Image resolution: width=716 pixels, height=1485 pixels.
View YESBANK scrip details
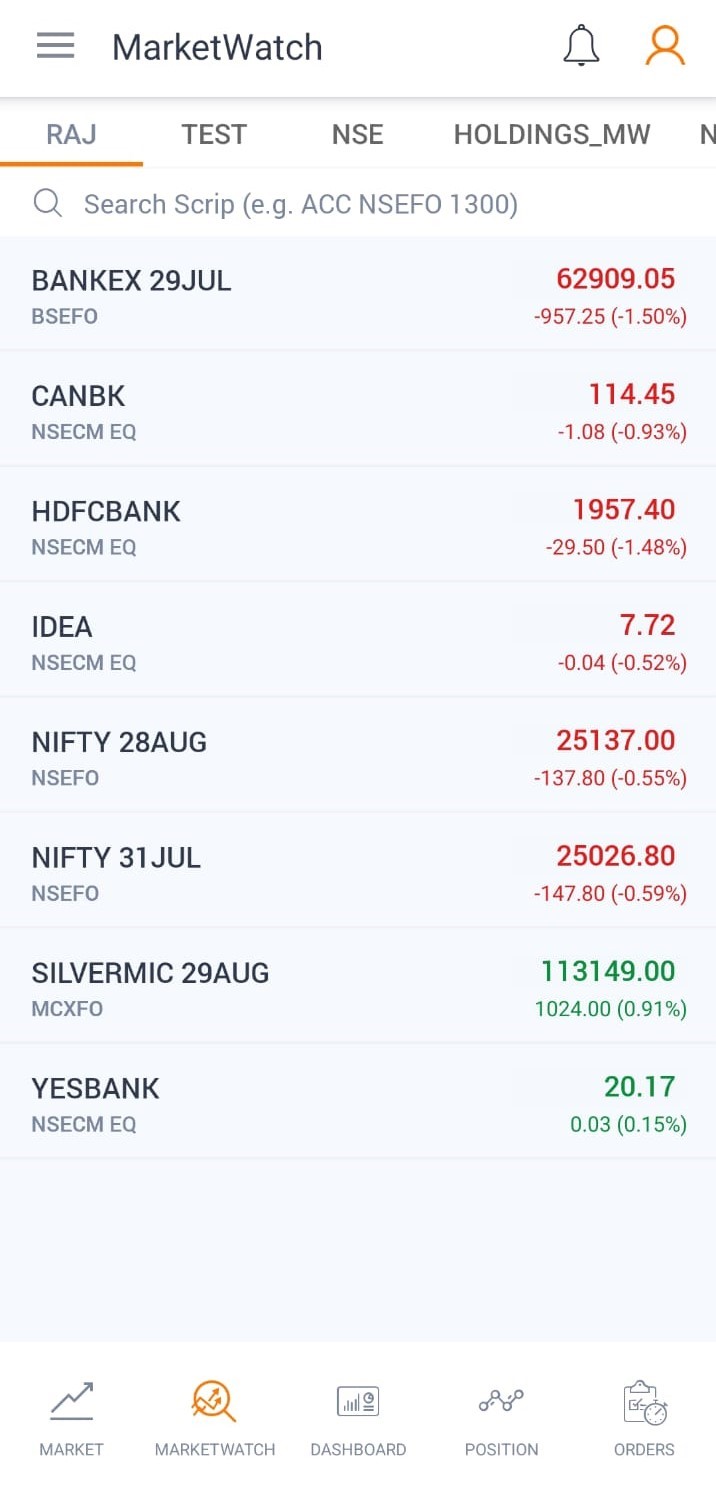coord(358,1103)
